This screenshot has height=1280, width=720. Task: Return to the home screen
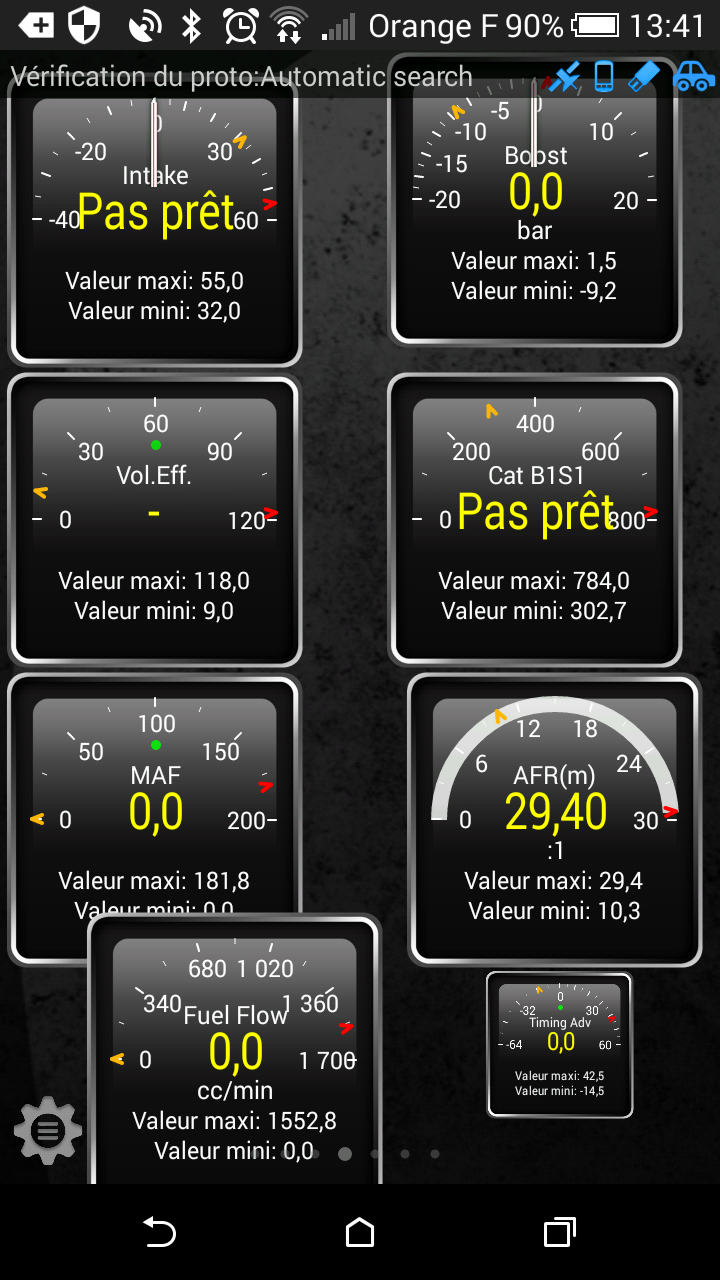click(x=360, y=1232)
